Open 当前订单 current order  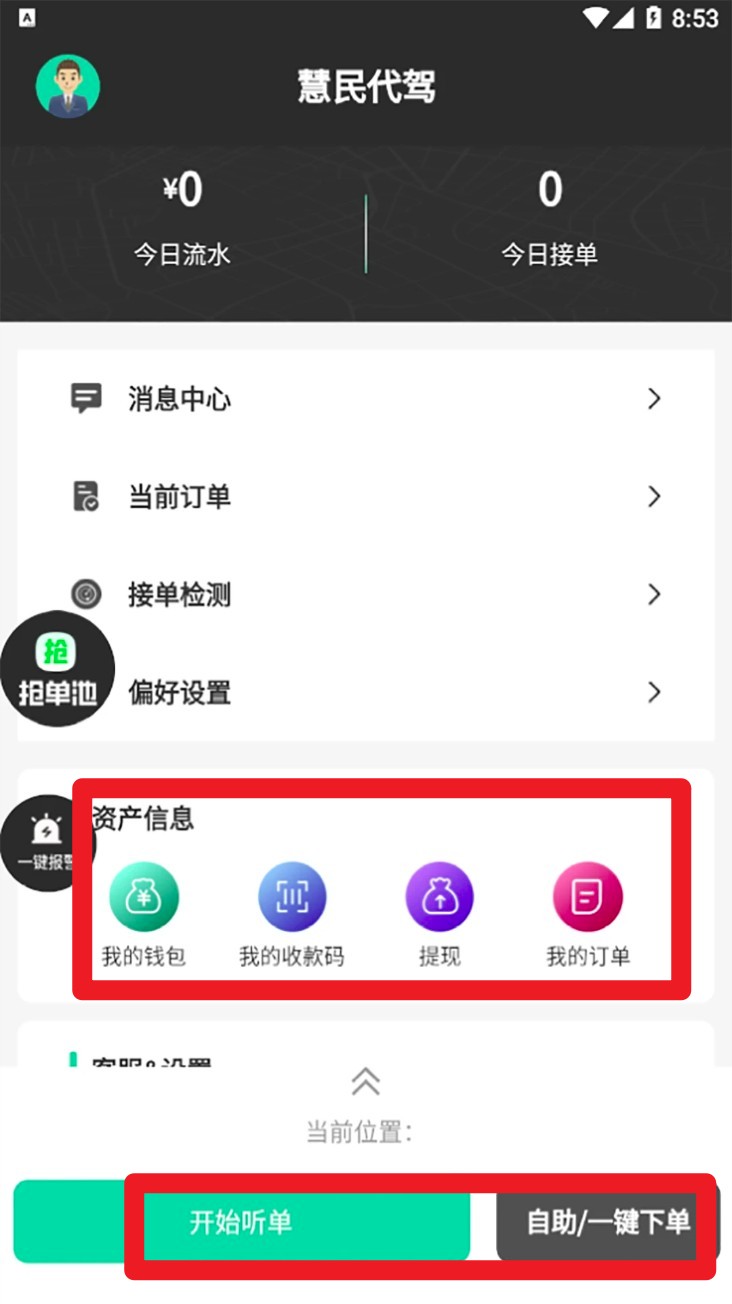(x=365, y=496)
